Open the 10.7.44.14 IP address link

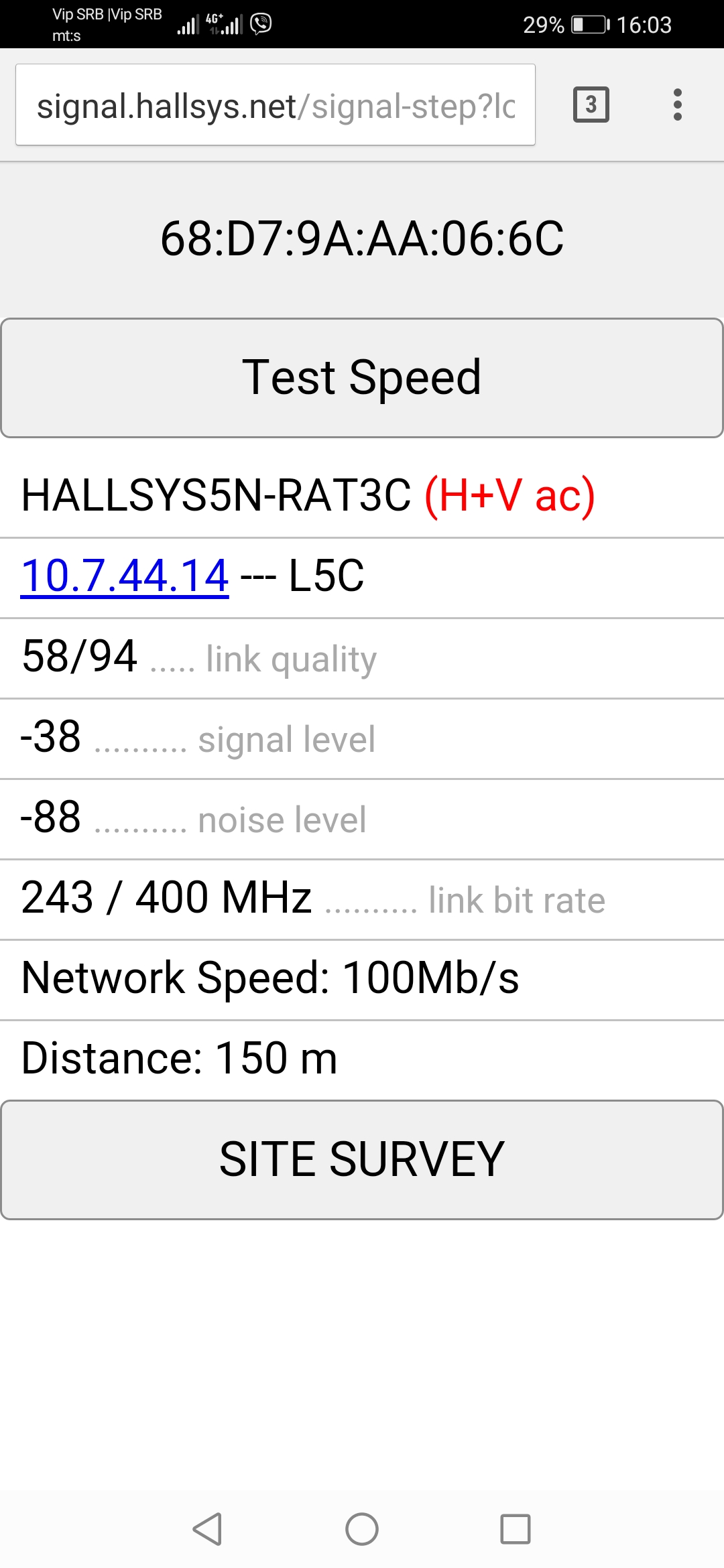pos(125,576)
